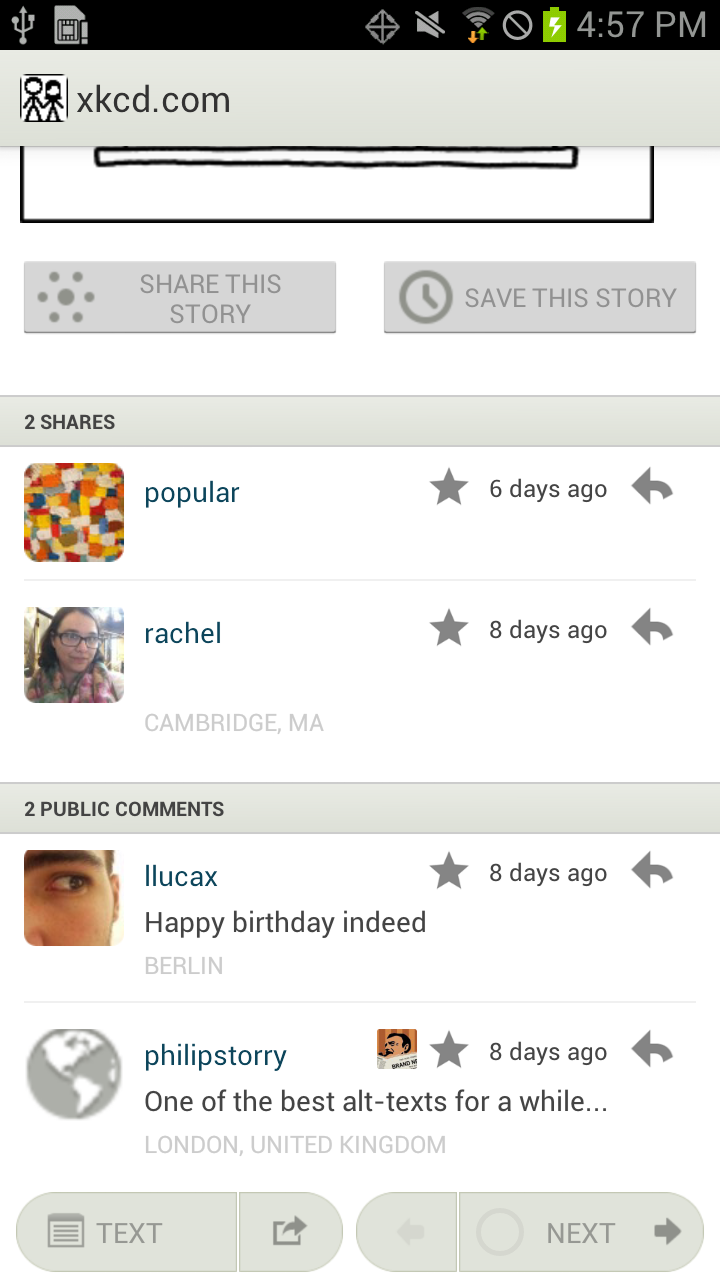Open the send-to share arrow button
The image size is (720, 1280).
click(x=290, y=1232)
